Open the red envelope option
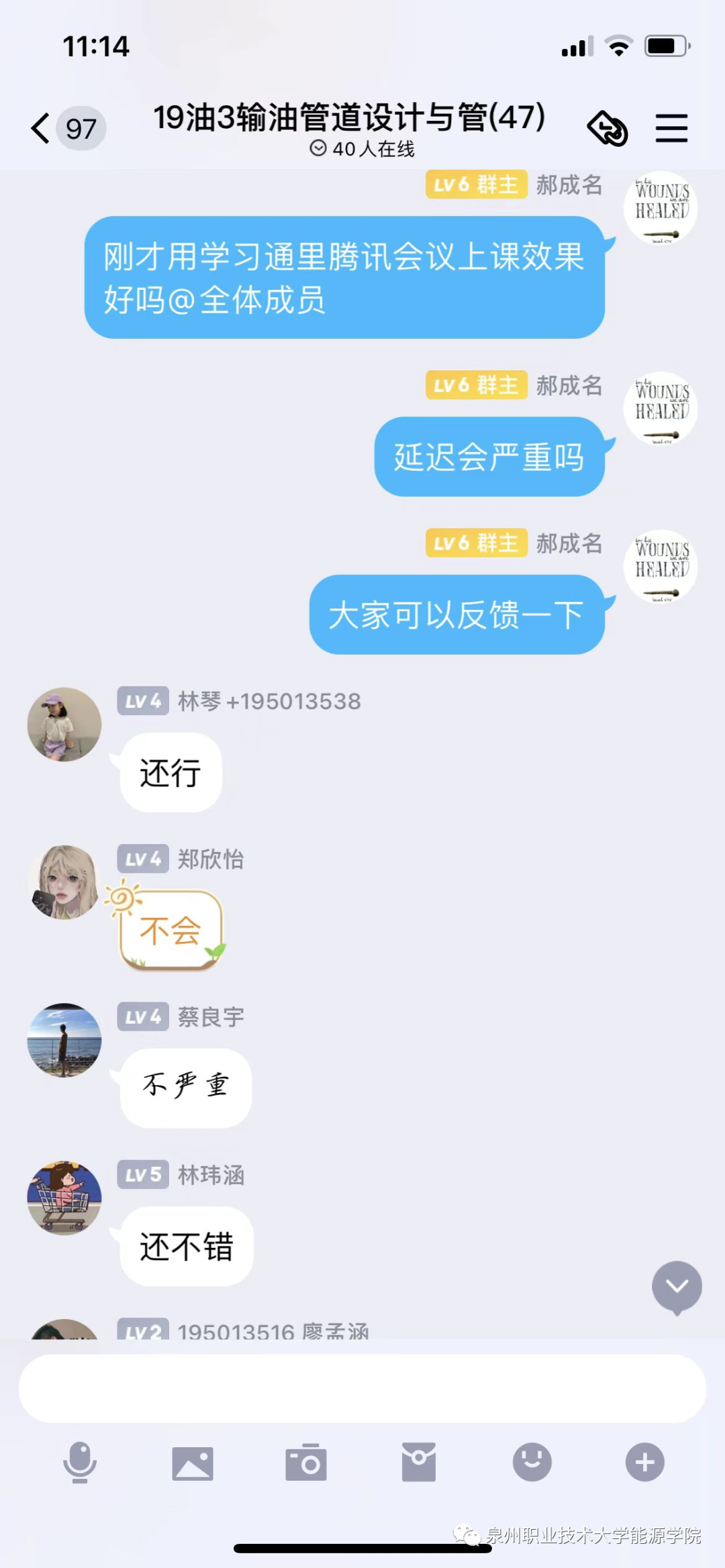Image resolution: width=725 pixels, height=1568 pixels. pyautogui.click(x=419, y=1462)
